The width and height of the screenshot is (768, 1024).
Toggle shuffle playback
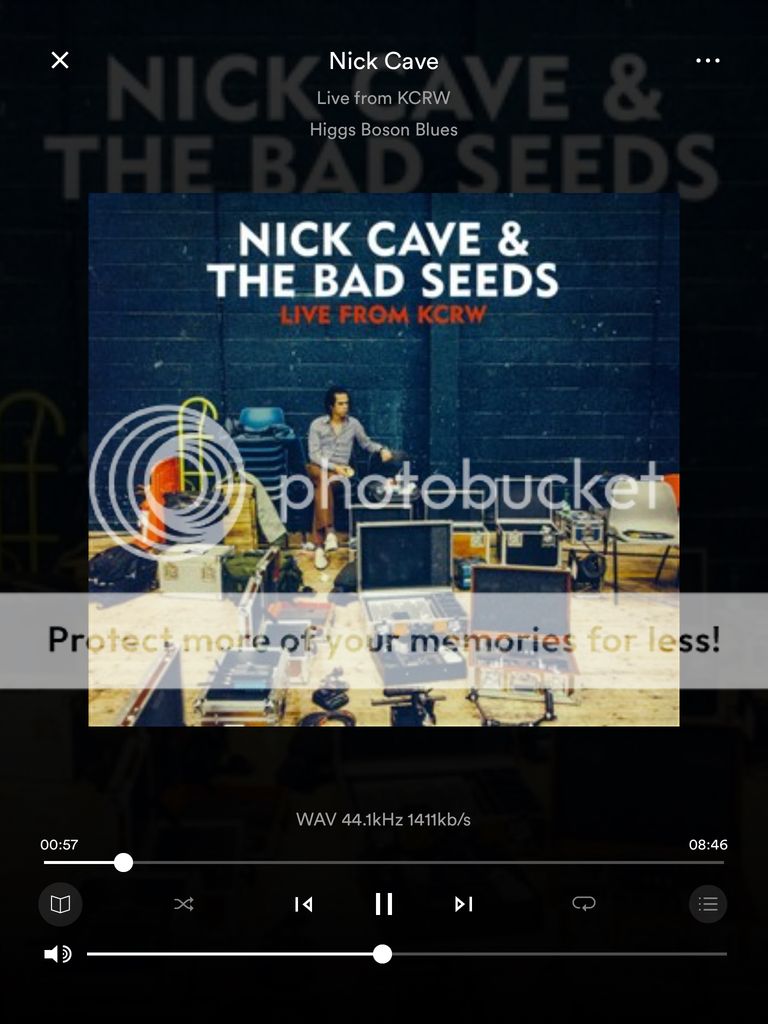(x=184, y=904)
